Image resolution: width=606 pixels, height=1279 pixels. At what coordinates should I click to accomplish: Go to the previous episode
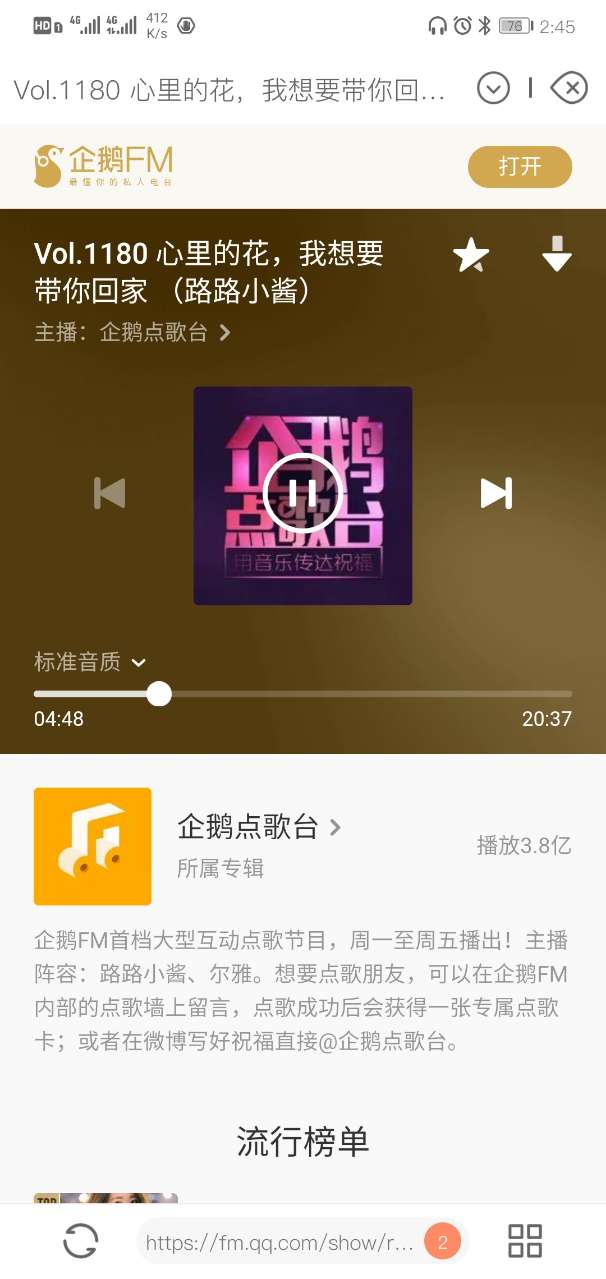[x=109, y=493]
